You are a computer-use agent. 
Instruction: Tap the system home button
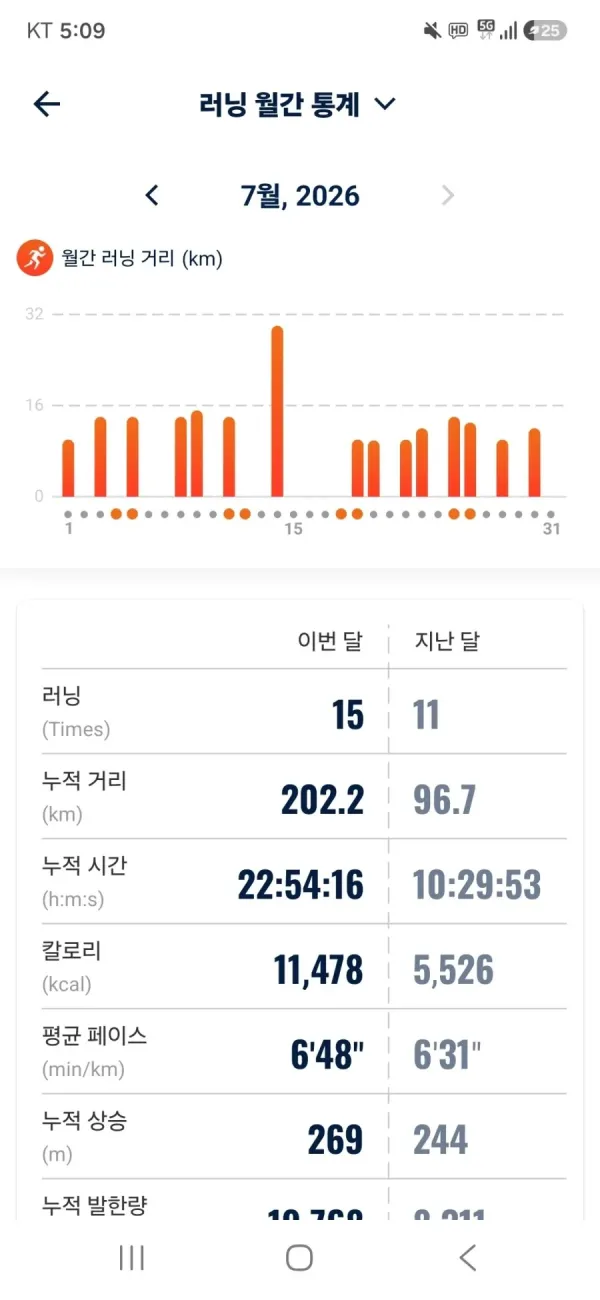(299, 1257)
